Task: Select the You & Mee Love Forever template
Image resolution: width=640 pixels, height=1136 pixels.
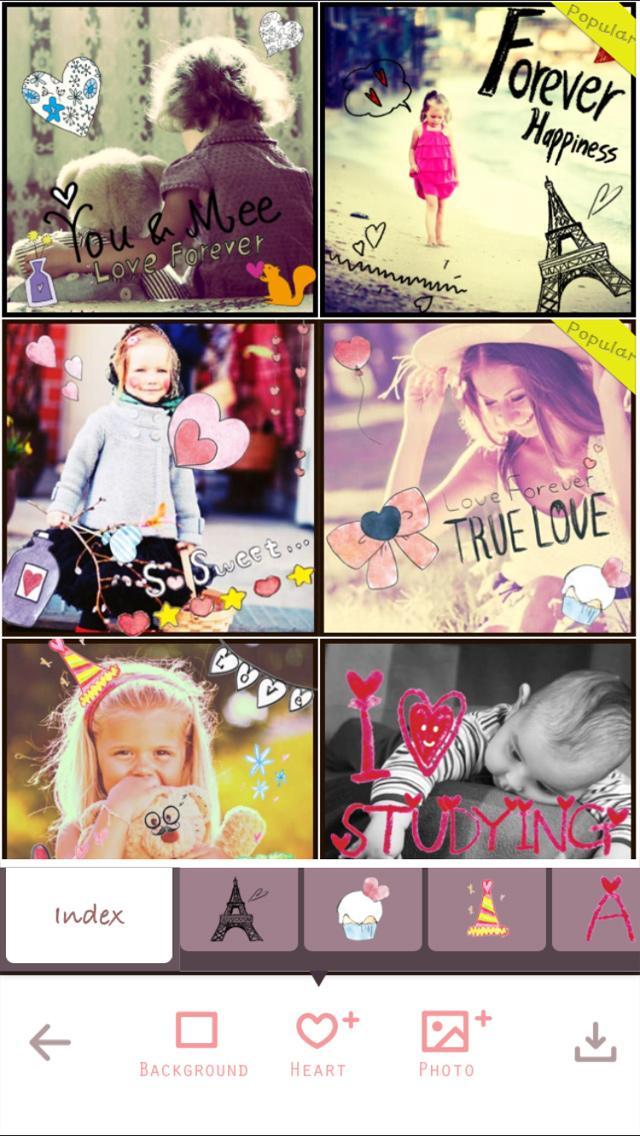Action: pyautogui.click(x=160, y=160)
